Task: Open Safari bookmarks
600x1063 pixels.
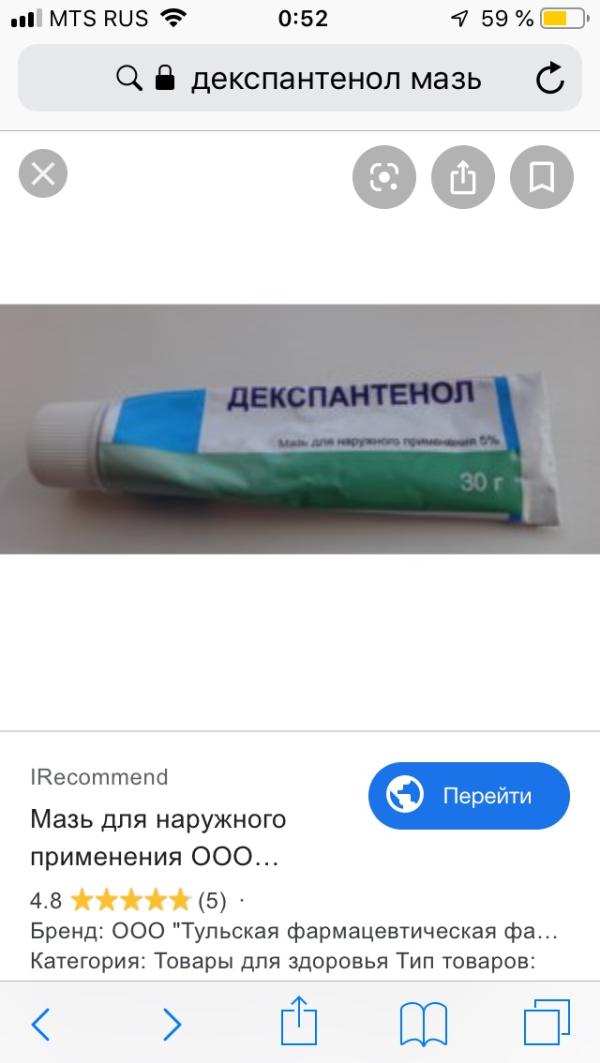Action: (424, 1024)
